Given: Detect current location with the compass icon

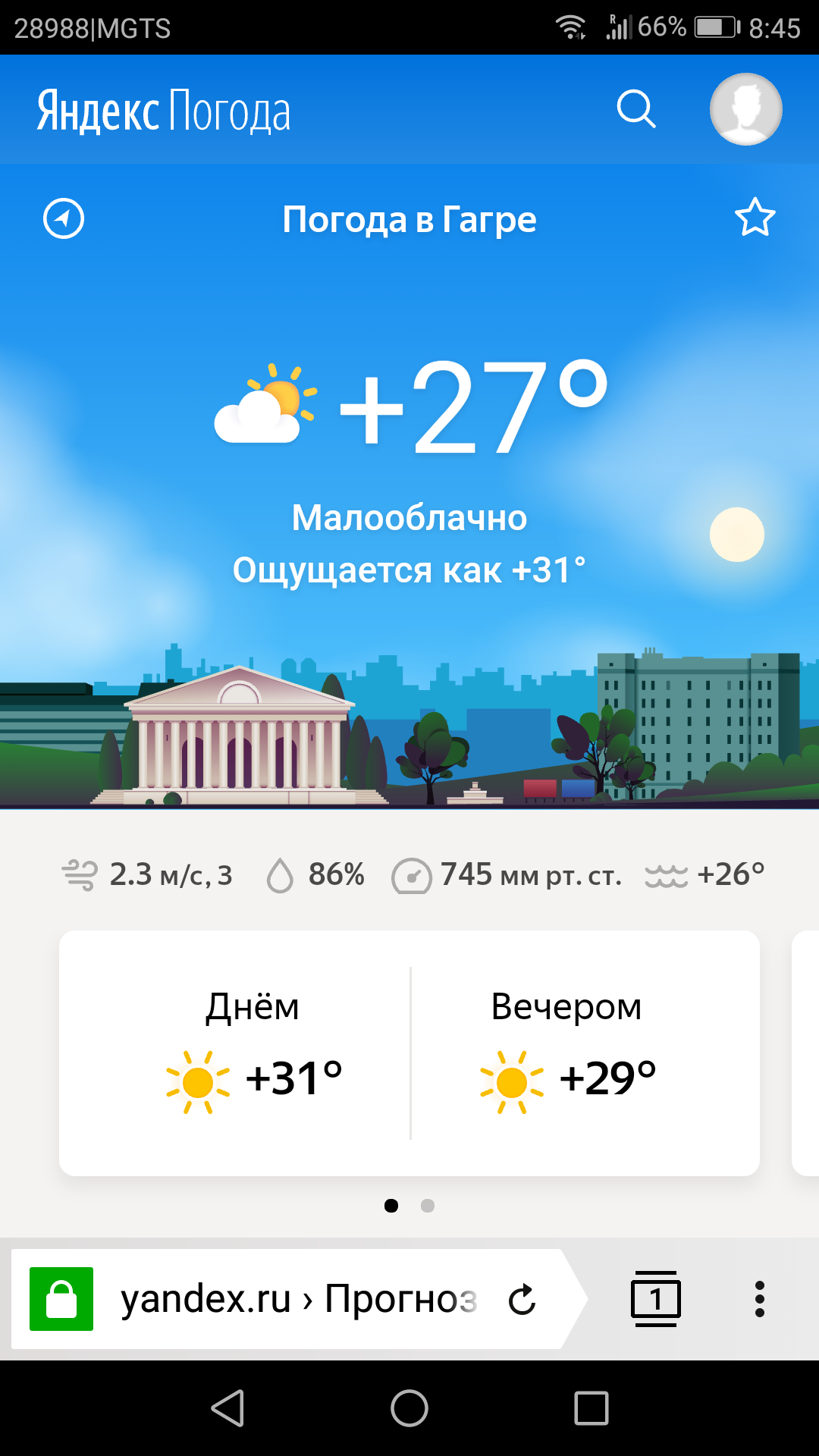Looking at the screenshot, I should pos(64,219).
